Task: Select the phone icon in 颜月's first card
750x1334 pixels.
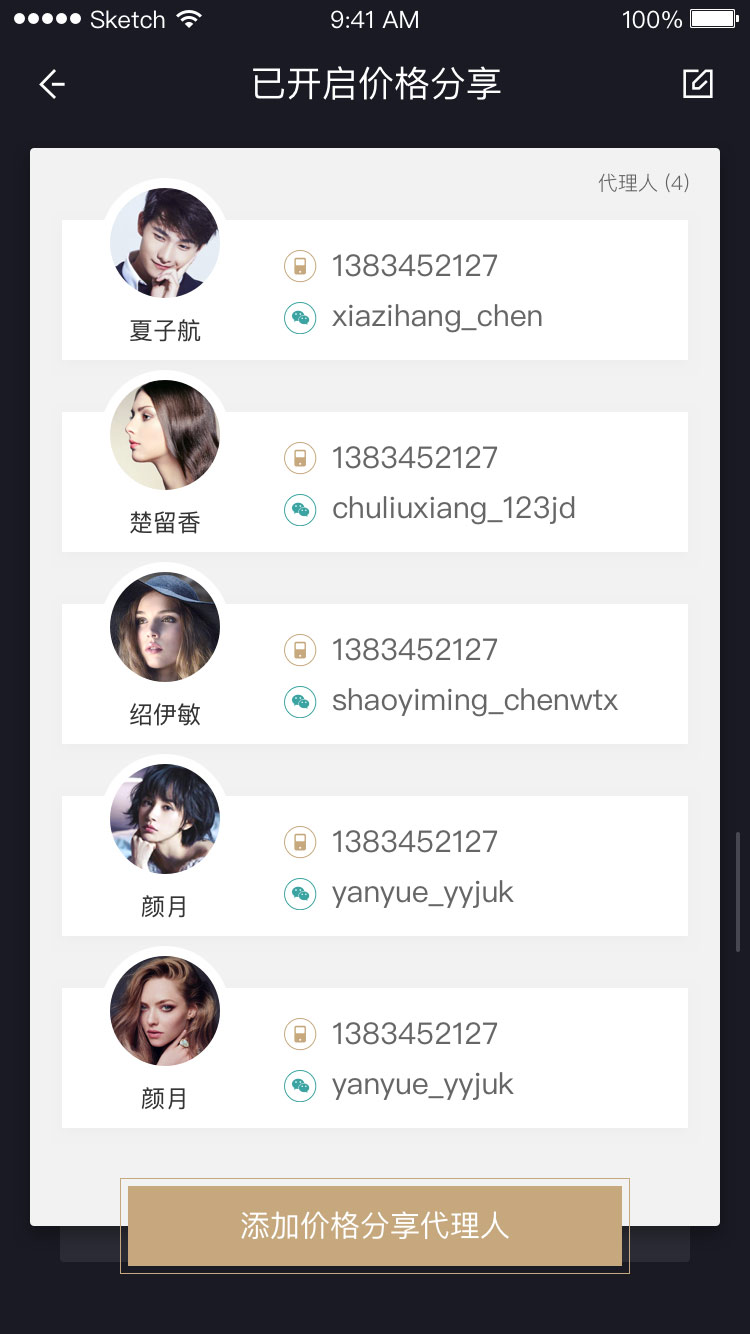Action: tap(300, 841)
